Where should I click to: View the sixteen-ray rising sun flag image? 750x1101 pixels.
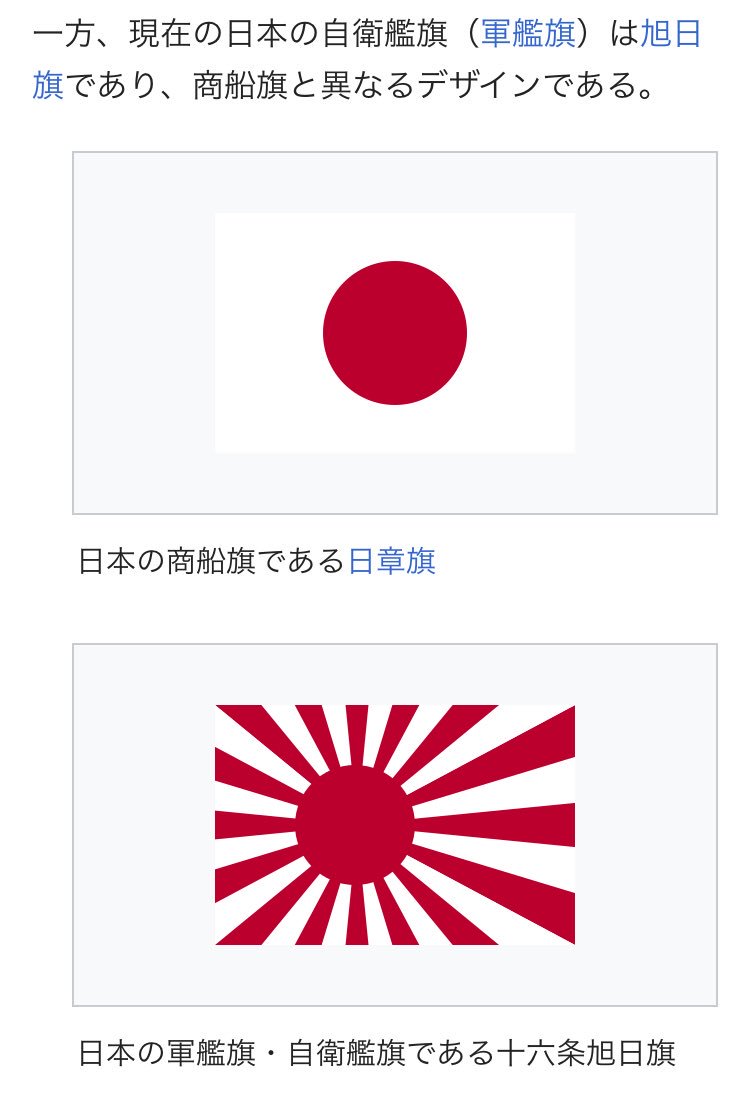point(395,825)
